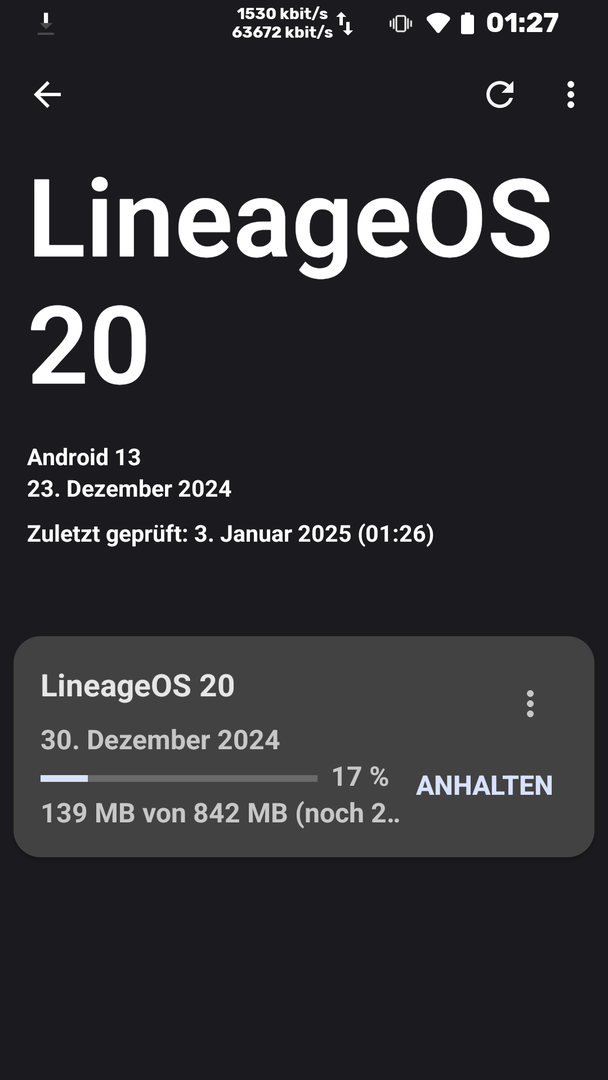Open the top-right overflow menu
The image size is (608, 1080).
point(570,95)
